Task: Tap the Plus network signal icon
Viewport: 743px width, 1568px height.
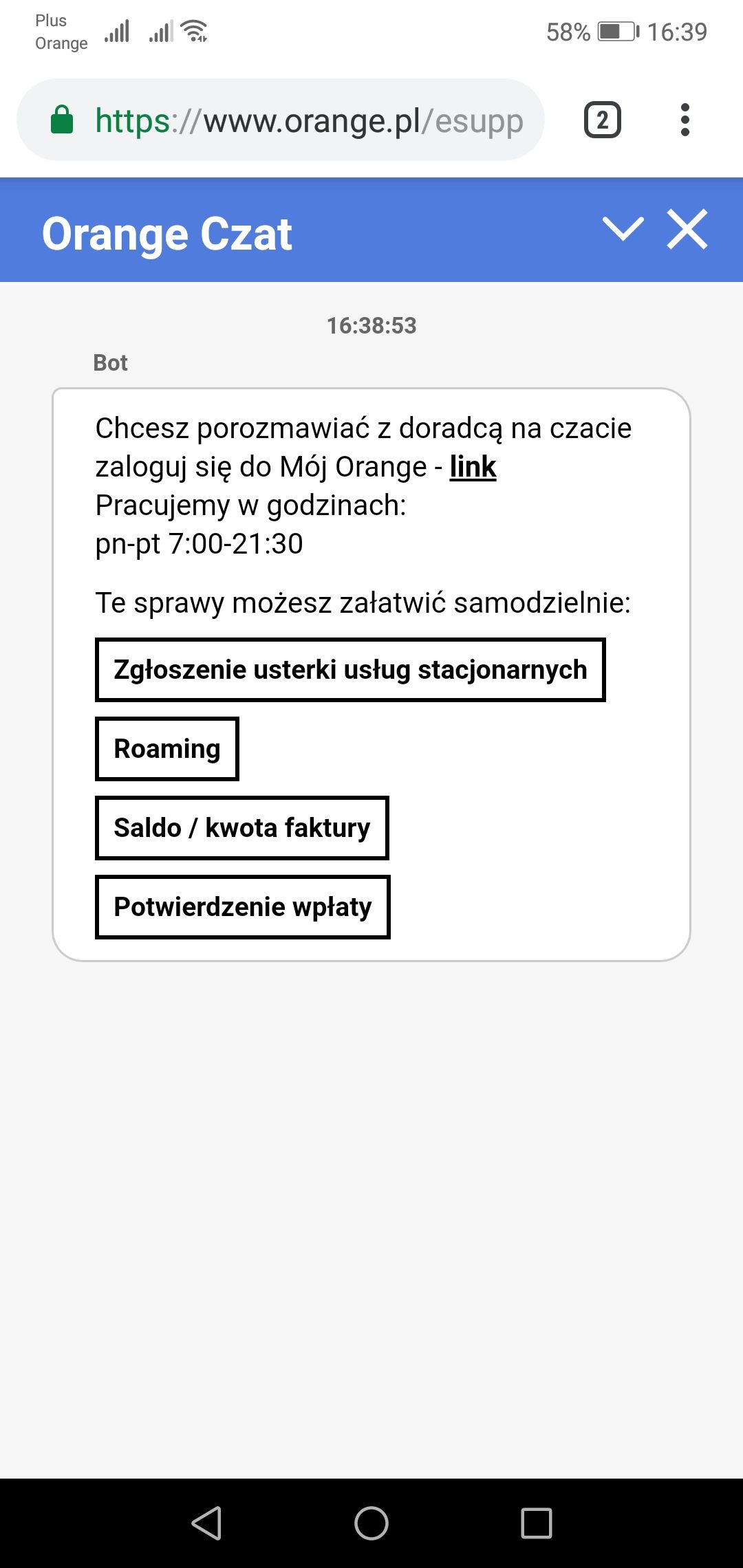Action: tap(117, 31)
